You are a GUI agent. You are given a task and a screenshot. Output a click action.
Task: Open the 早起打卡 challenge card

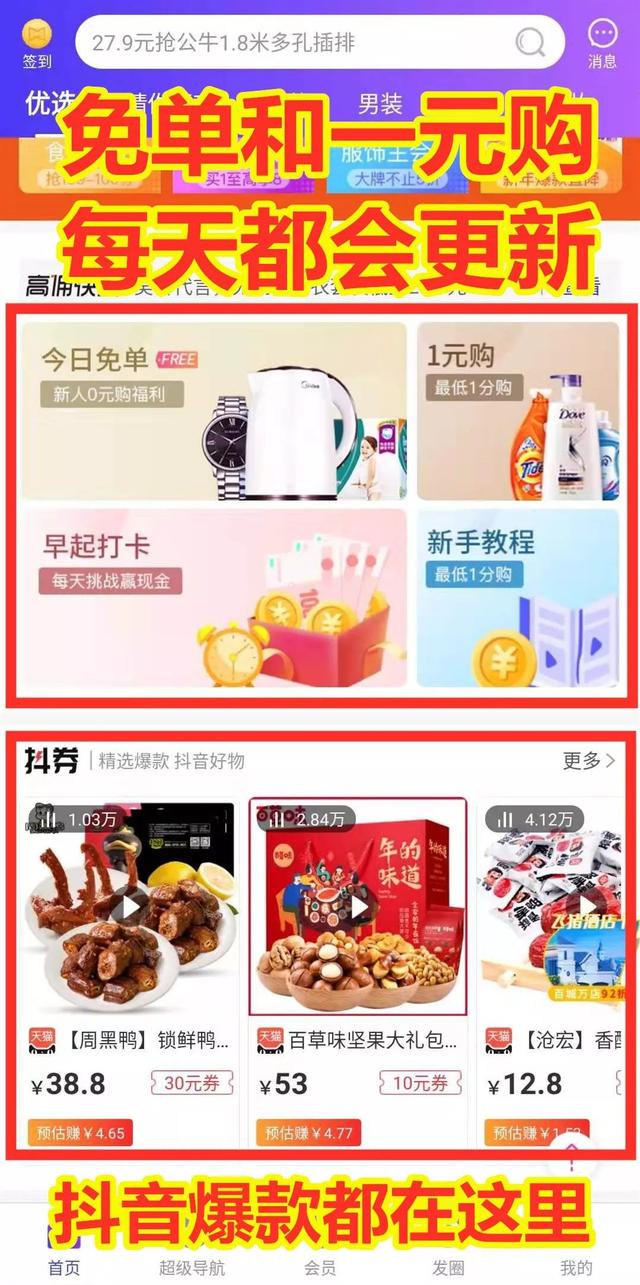(214, 597)
